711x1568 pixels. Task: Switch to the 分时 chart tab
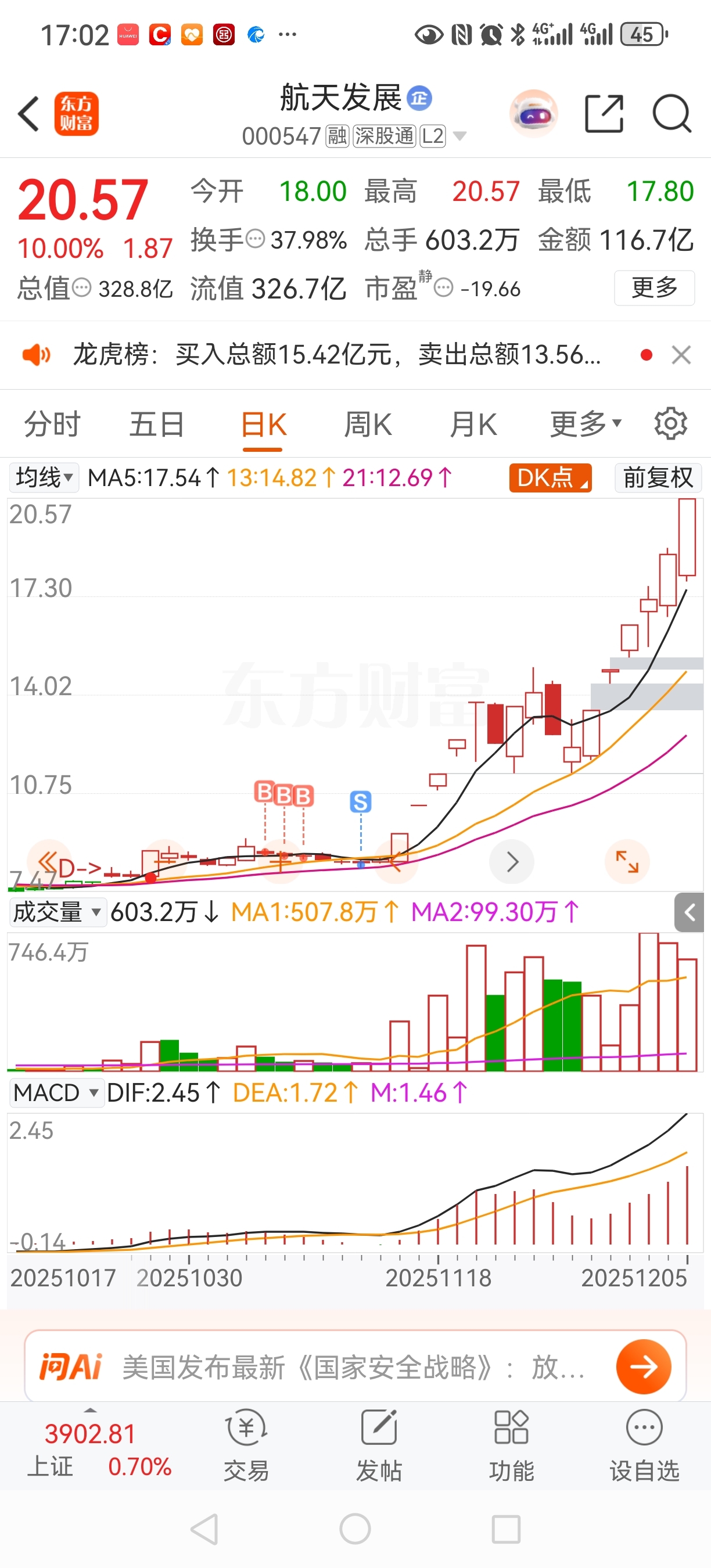pos(52,425)
